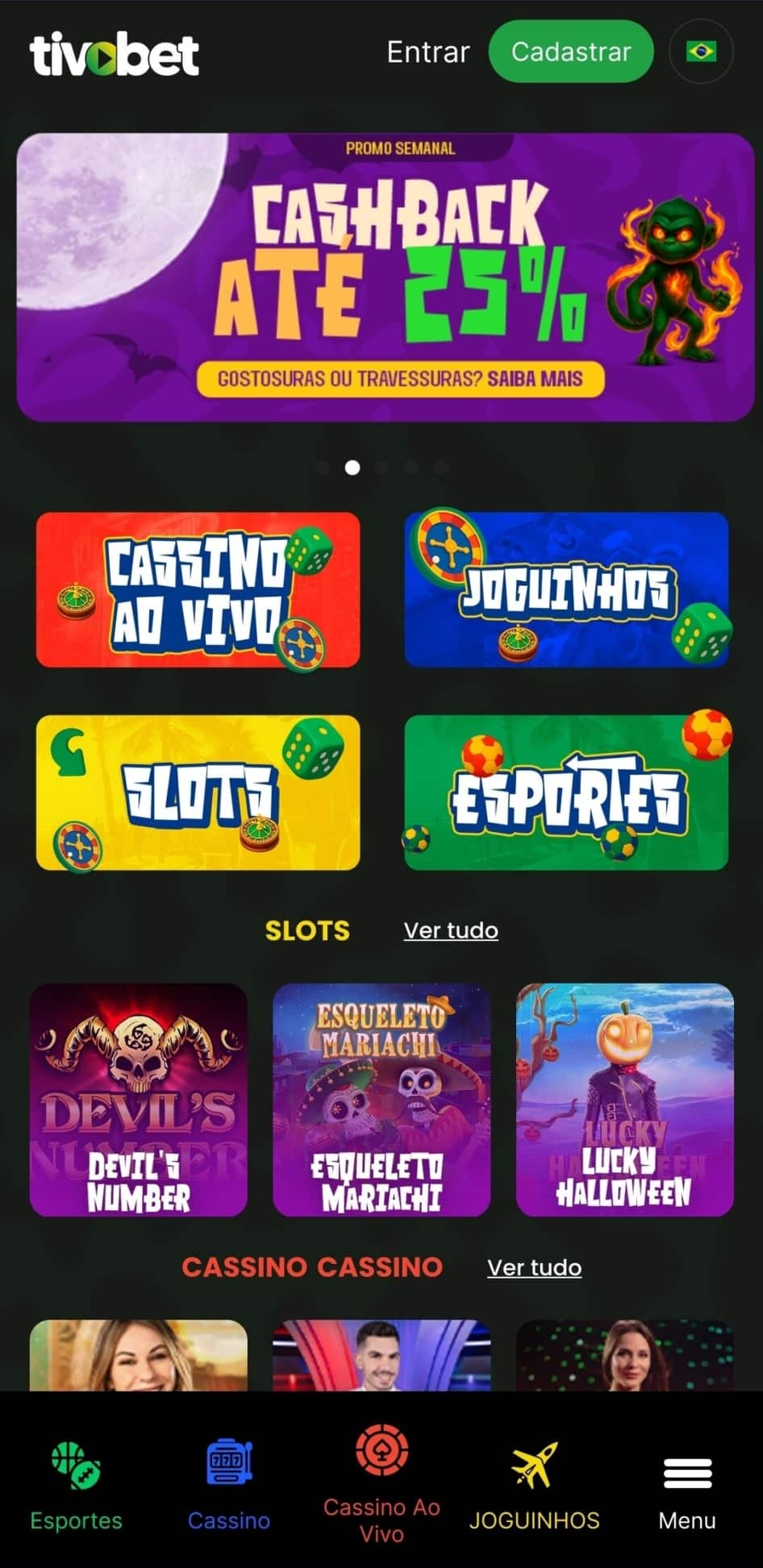Click the tivobet logo
This screenshot has height=1568, width=763.
point(115,52)
